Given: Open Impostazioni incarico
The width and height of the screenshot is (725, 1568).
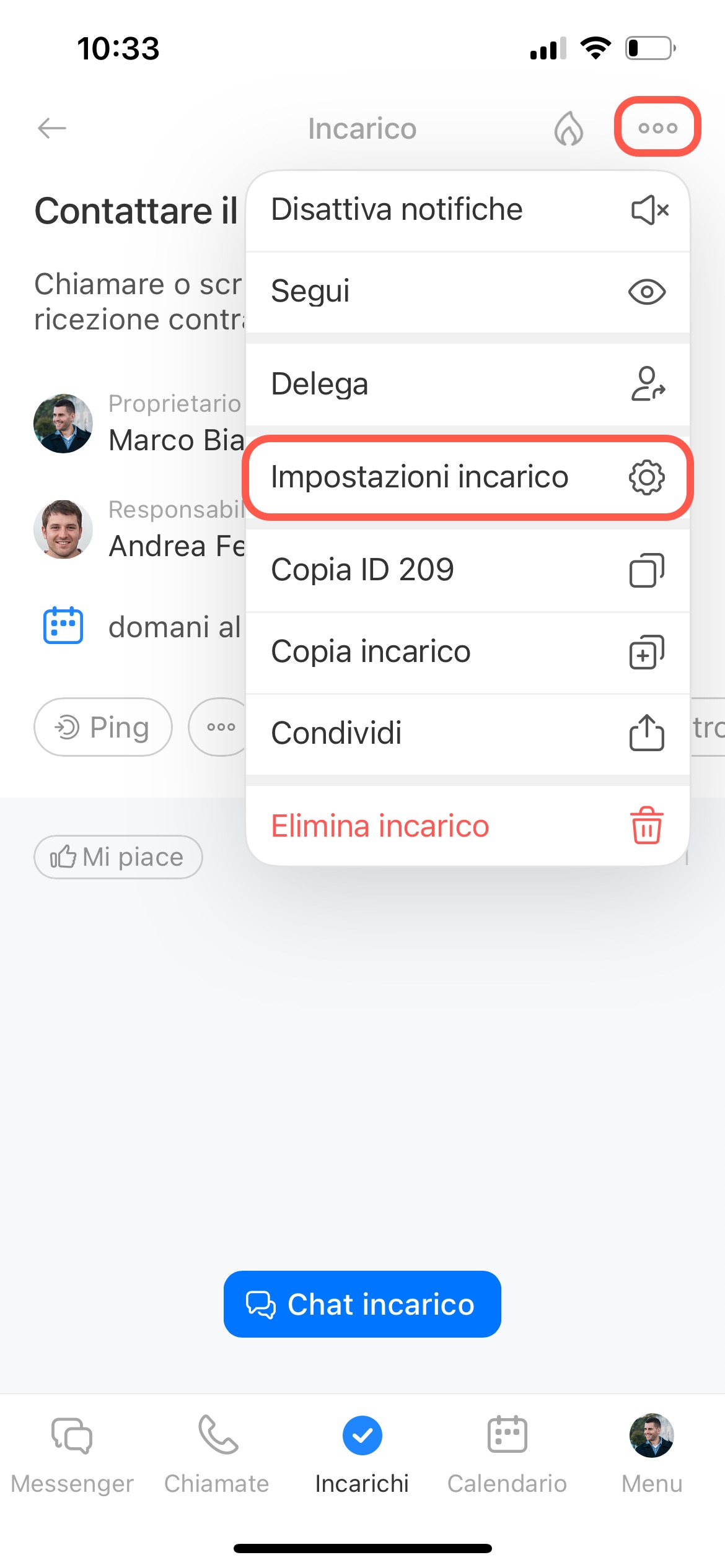Looking at the screenshot, I should point(468,477).
